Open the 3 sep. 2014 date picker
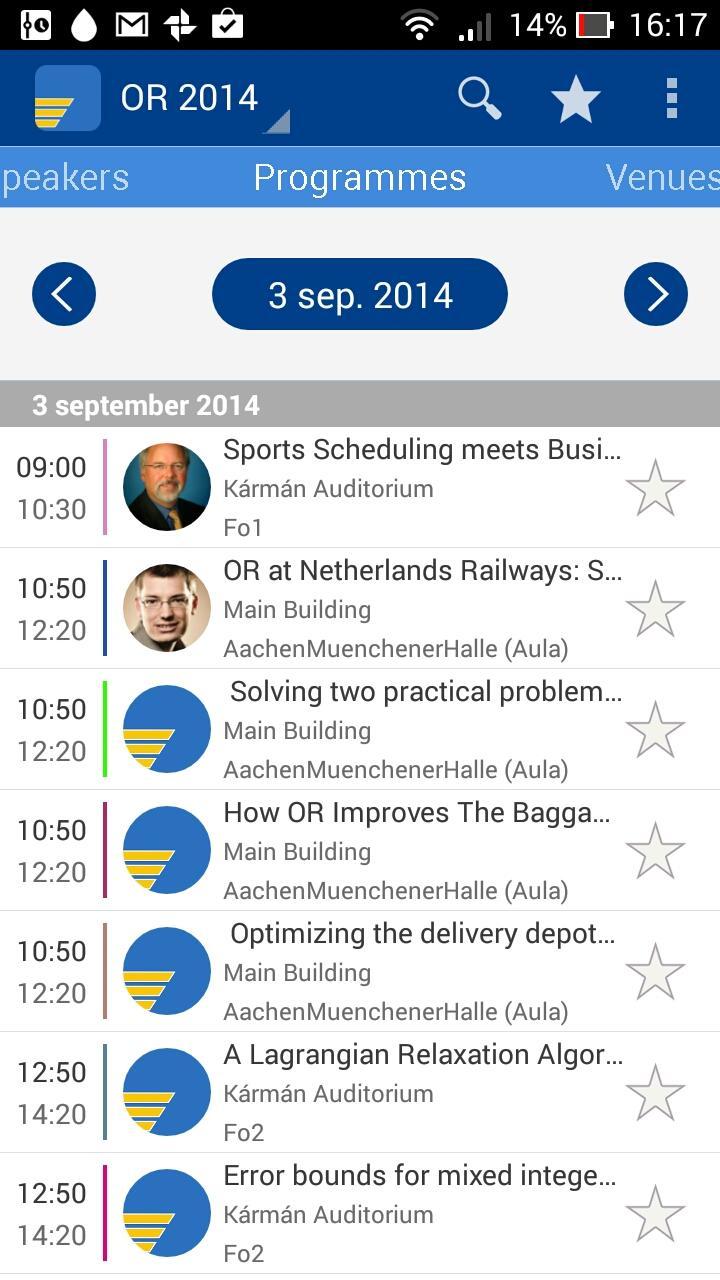The image size is (720, 1280). pyautogui.click(x=360, y=294)
